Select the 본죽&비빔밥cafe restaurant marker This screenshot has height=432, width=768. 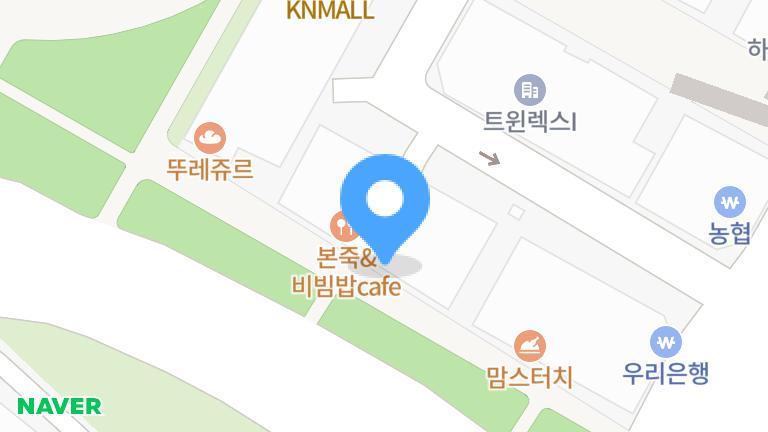339,226
